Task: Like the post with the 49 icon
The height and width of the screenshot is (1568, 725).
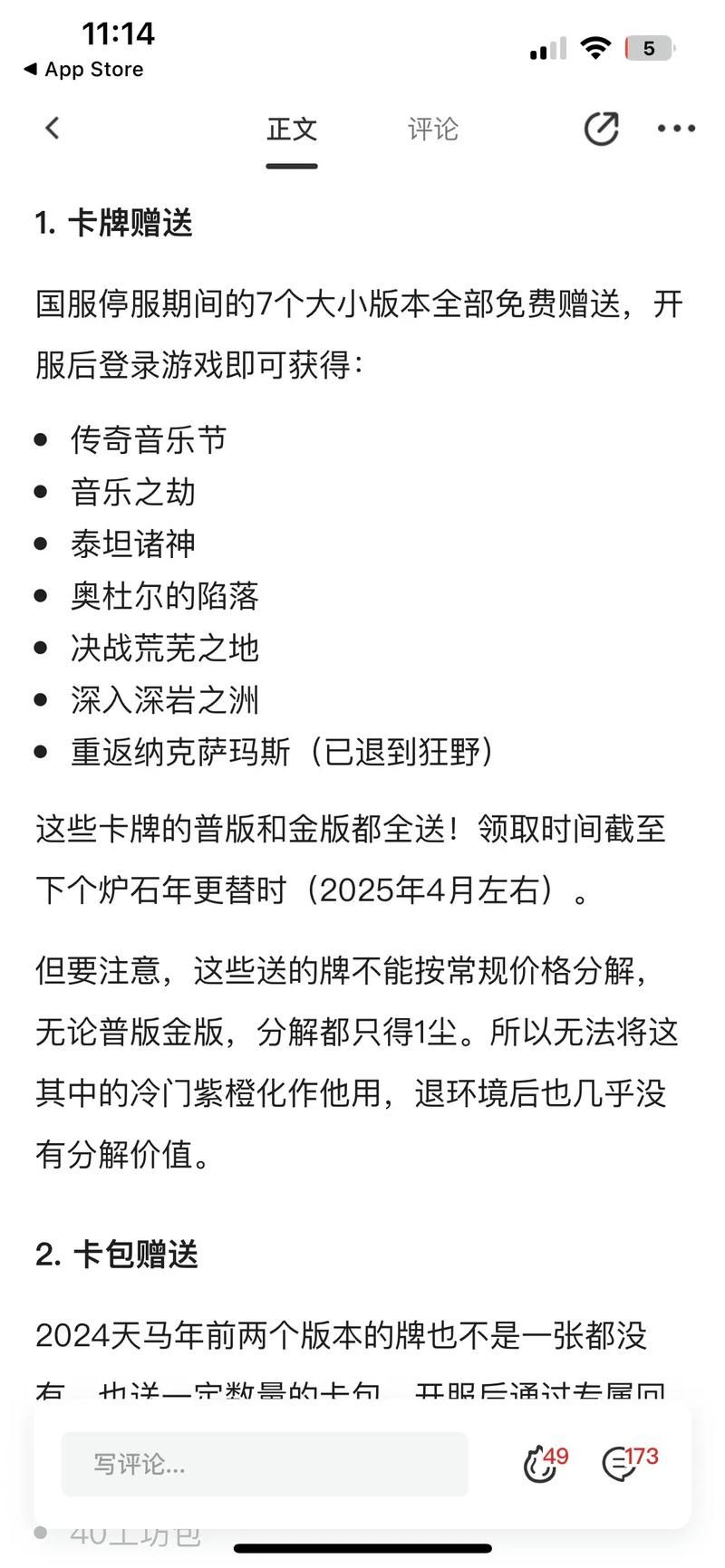Action: pos(544,1463)
